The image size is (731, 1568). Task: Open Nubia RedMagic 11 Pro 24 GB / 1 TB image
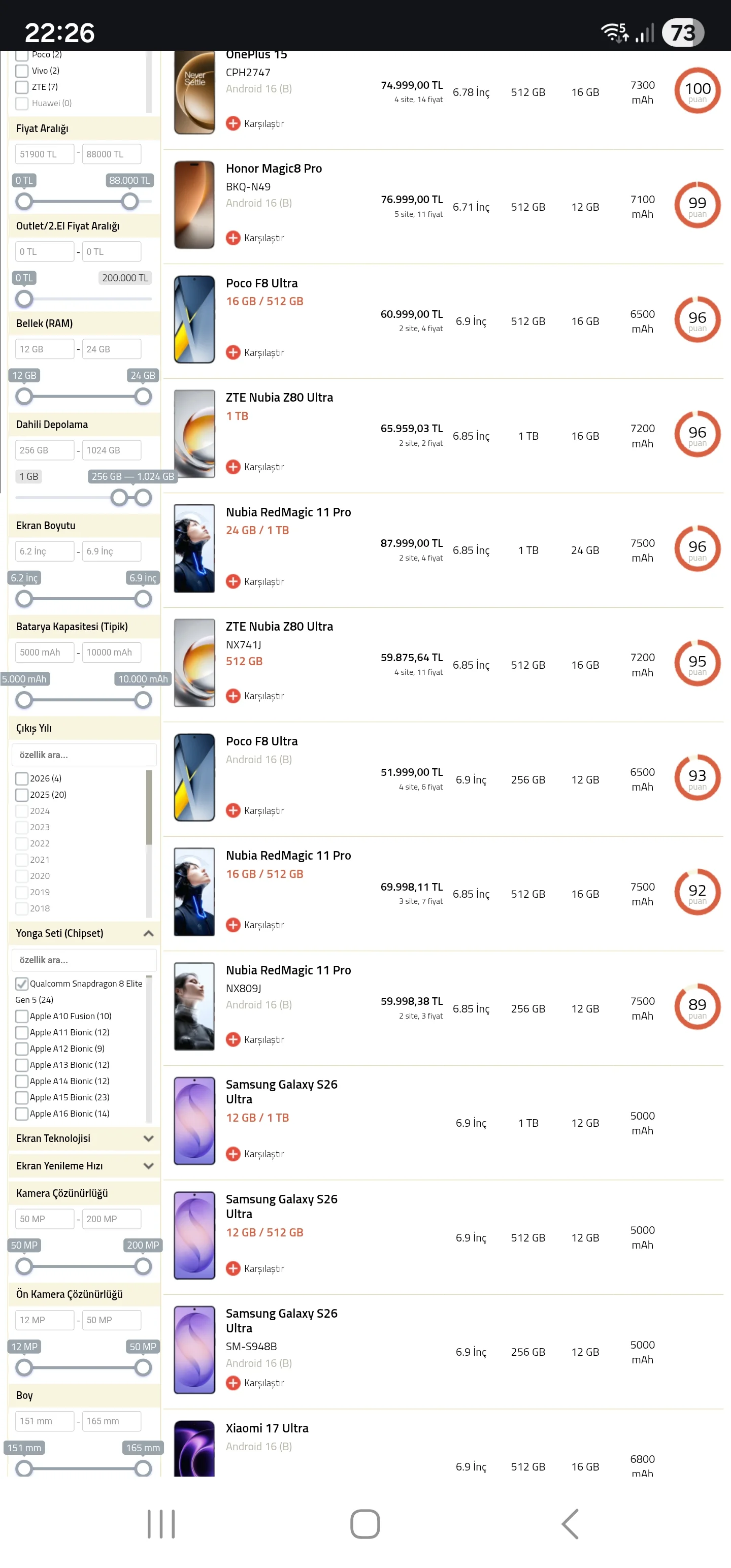coord(194,548)
